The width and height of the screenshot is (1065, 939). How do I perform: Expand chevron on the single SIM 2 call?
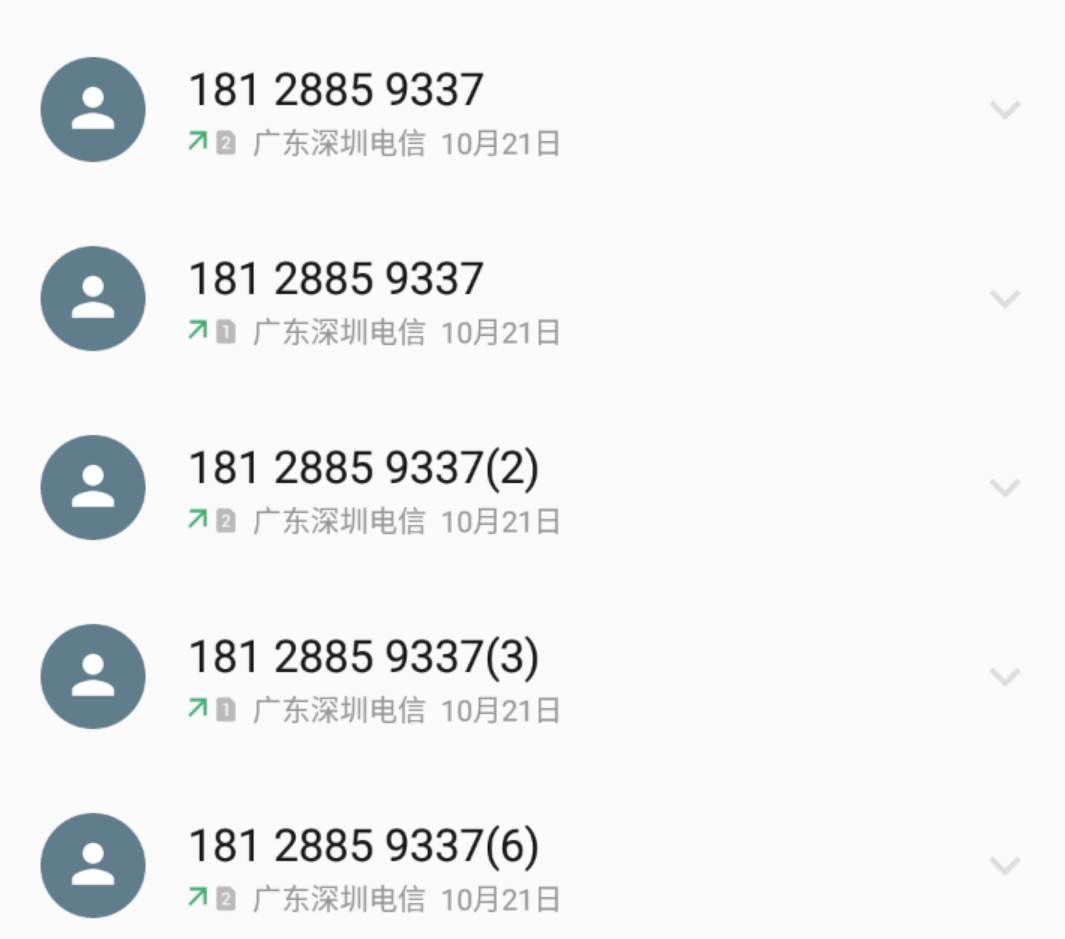click(x=1004, y=109)
